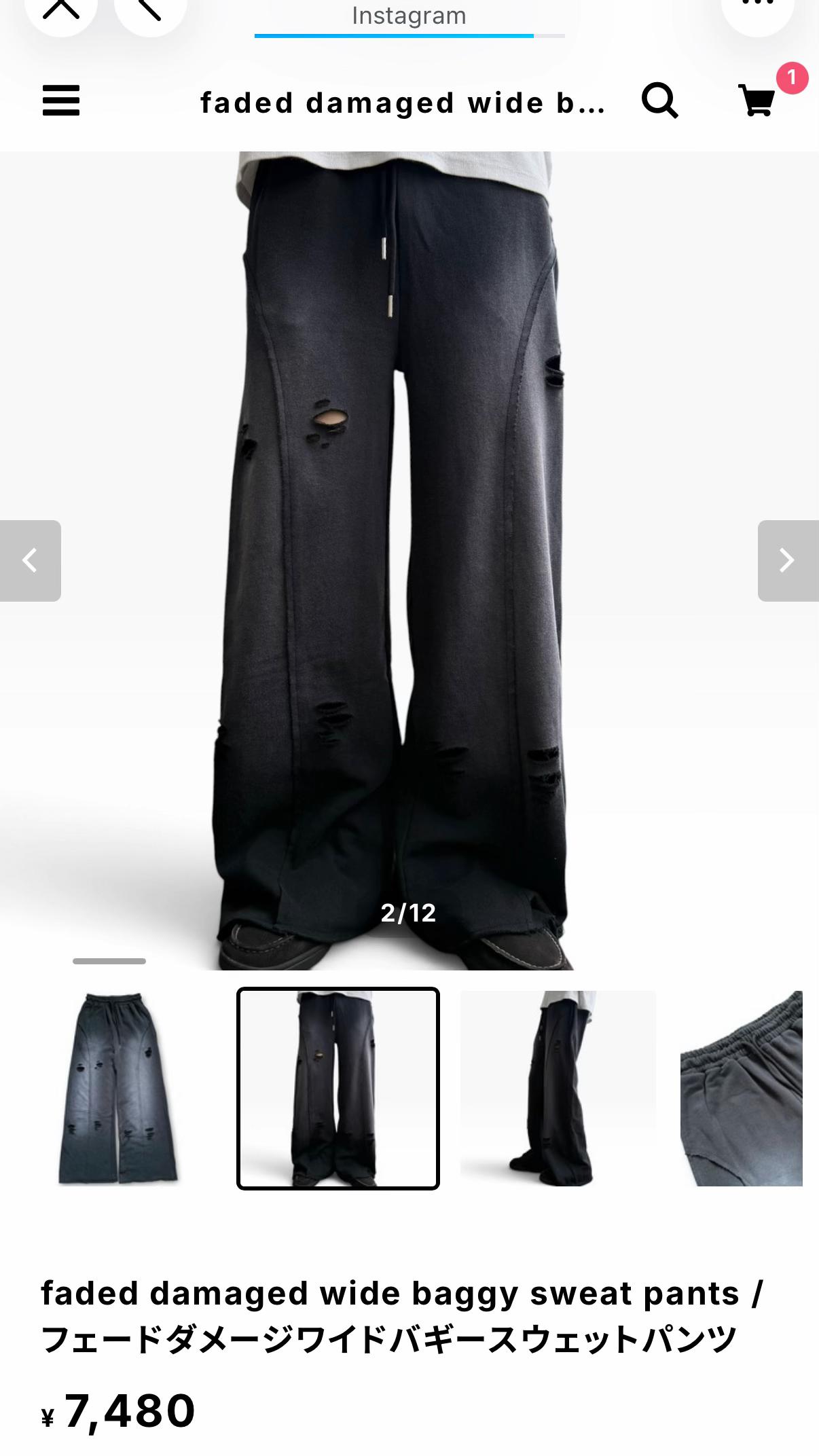The image size is (819, 1456).
Task: Select the front-view model thumbnail
Action: 338,1088
